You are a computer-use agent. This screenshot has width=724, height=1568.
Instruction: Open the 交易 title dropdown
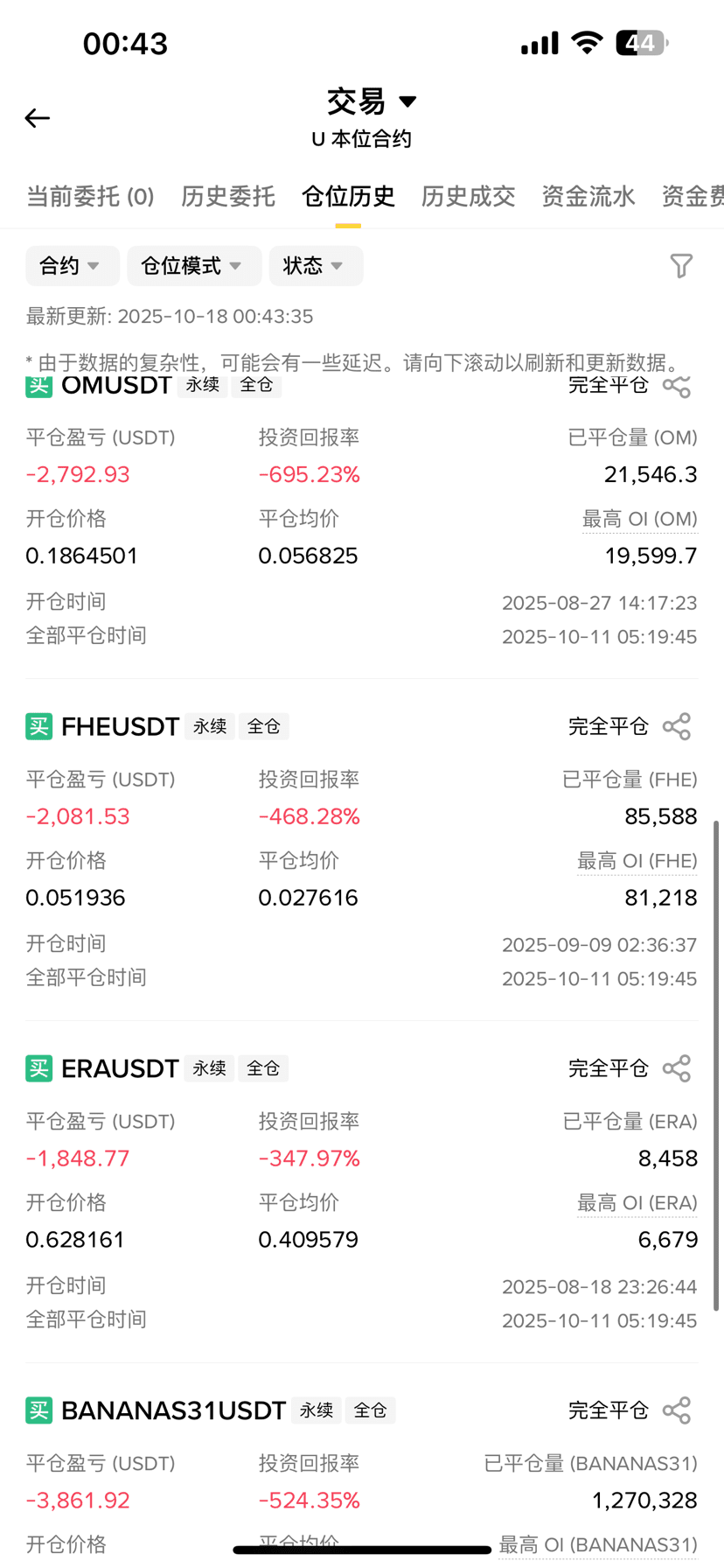point(372,101)
